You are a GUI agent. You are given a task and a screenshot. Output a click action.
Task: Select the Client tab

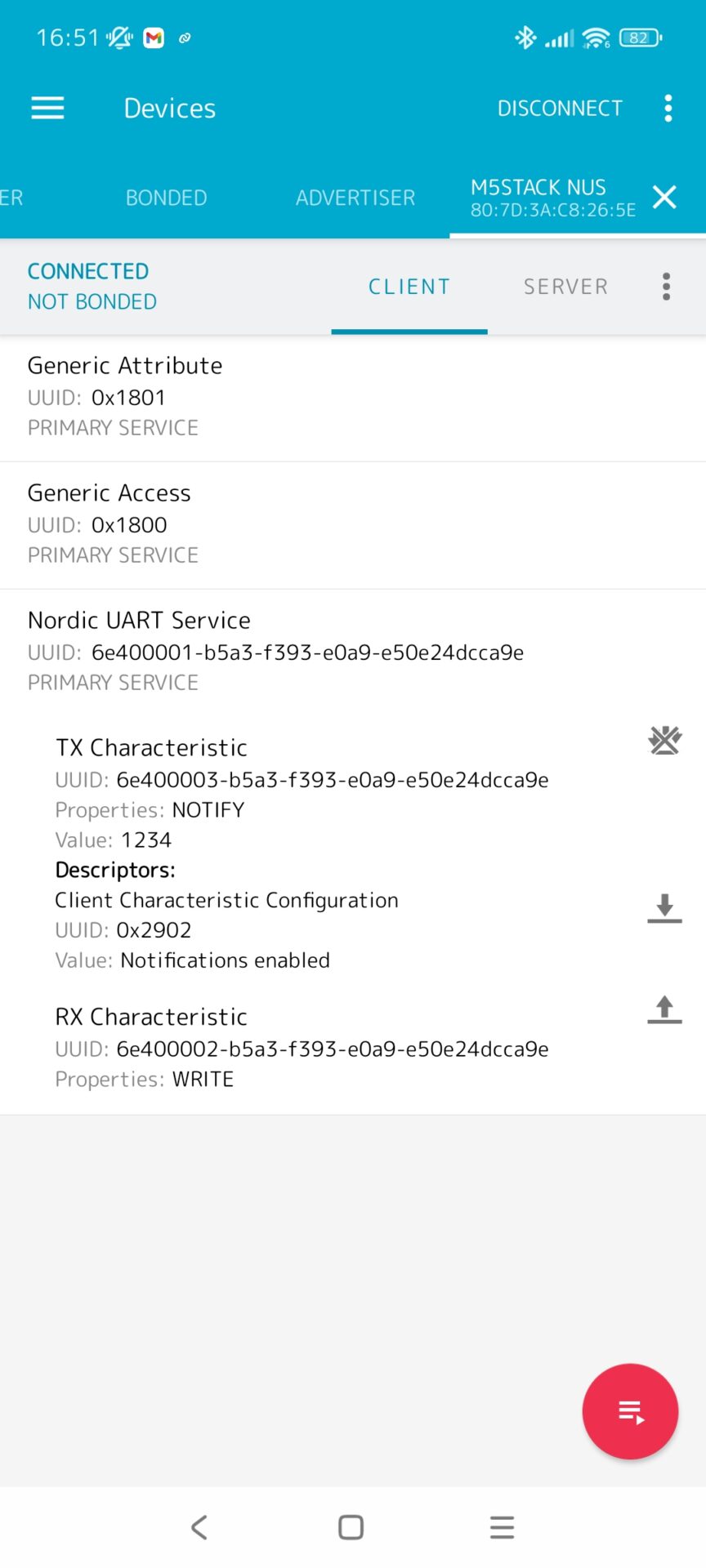tap(409, 287)
